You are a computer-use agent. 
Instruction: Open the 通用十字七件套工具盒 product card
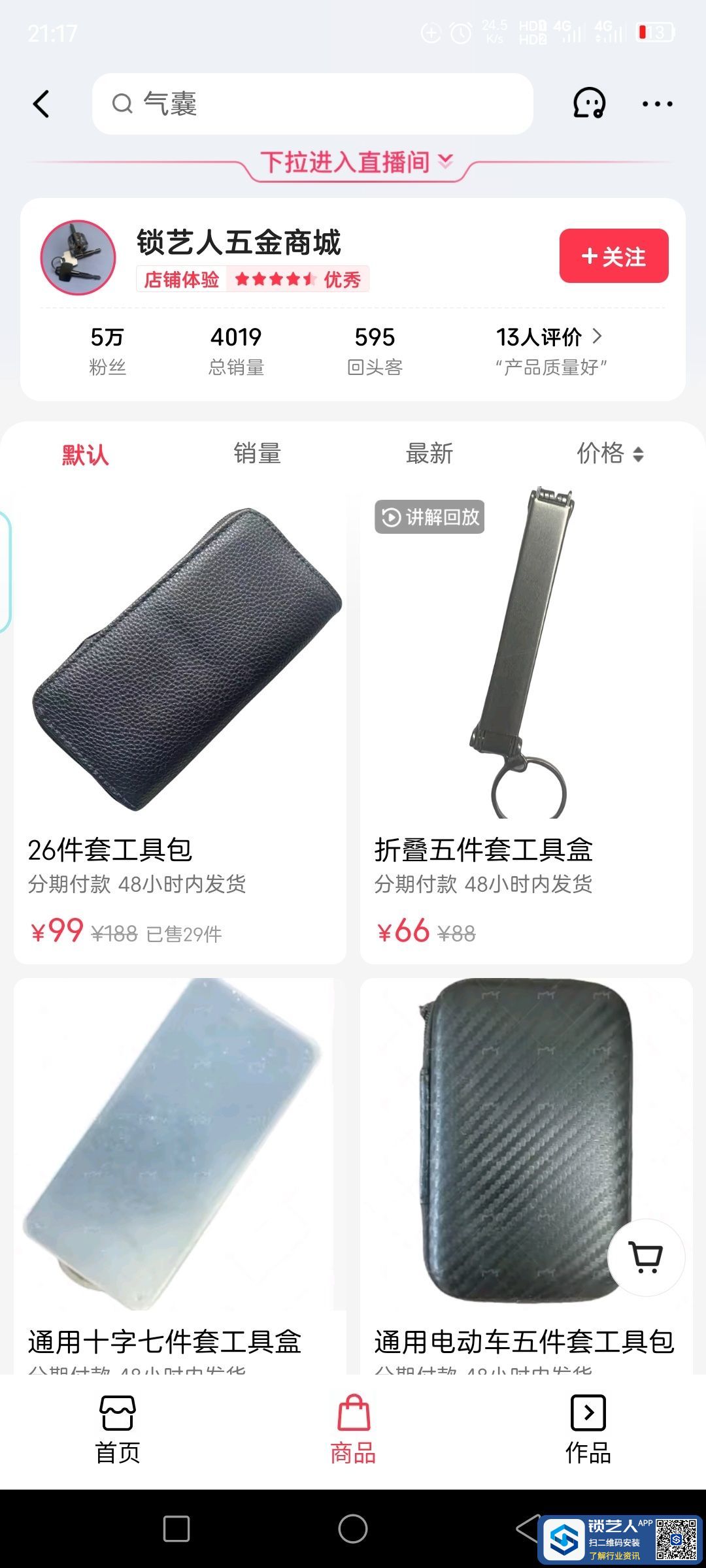click(x=180, y=1176)
